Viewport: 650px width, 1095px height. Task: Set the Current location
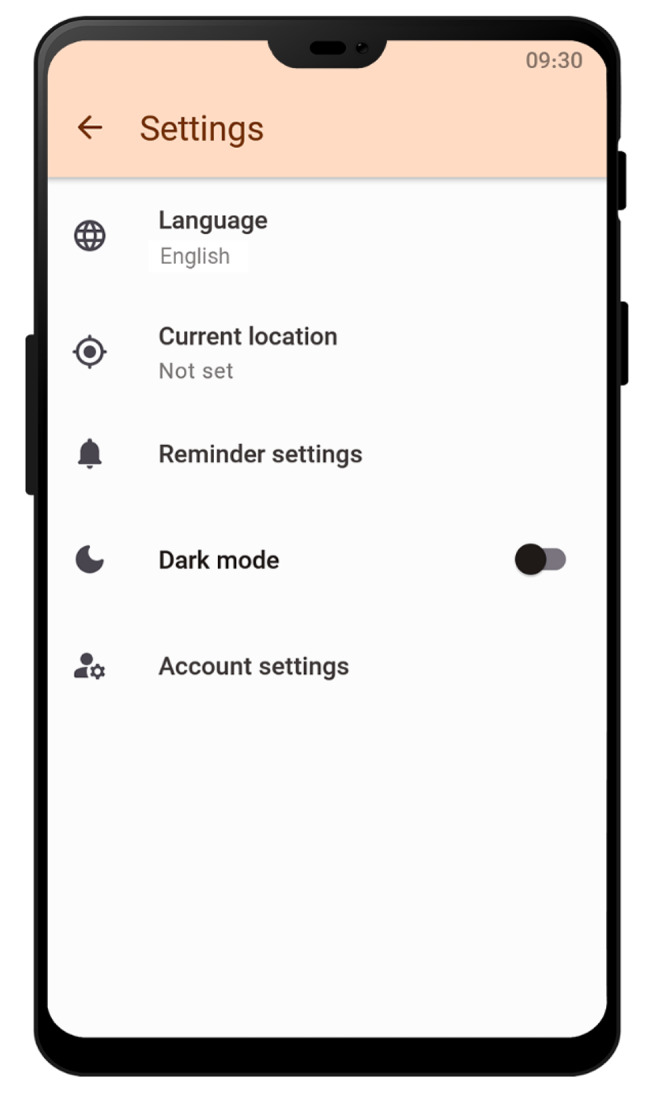pyautogui.click(x=247, y=352)
